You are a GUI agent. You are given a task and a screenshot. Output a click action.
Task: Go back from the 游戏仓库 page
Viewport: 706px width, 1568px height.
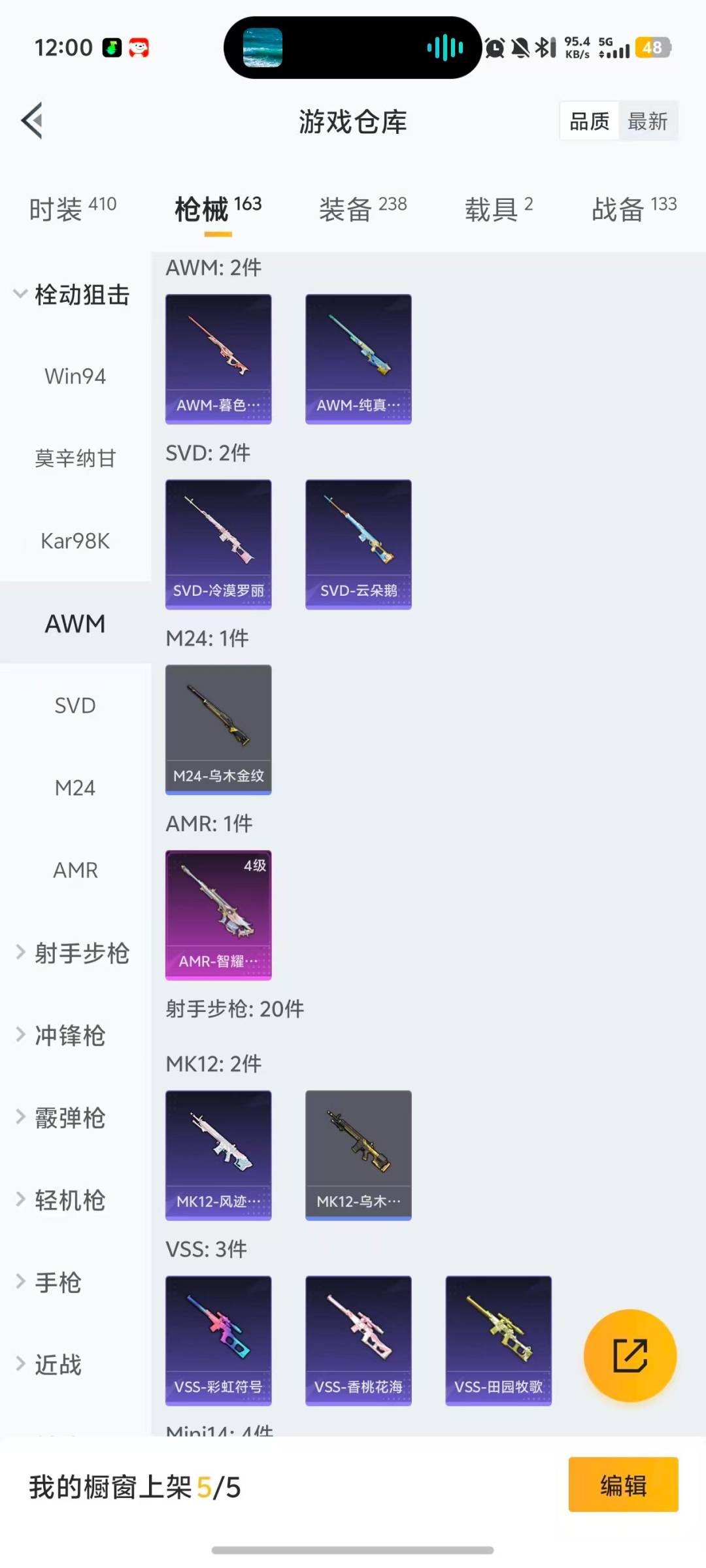tap(32, 121)
